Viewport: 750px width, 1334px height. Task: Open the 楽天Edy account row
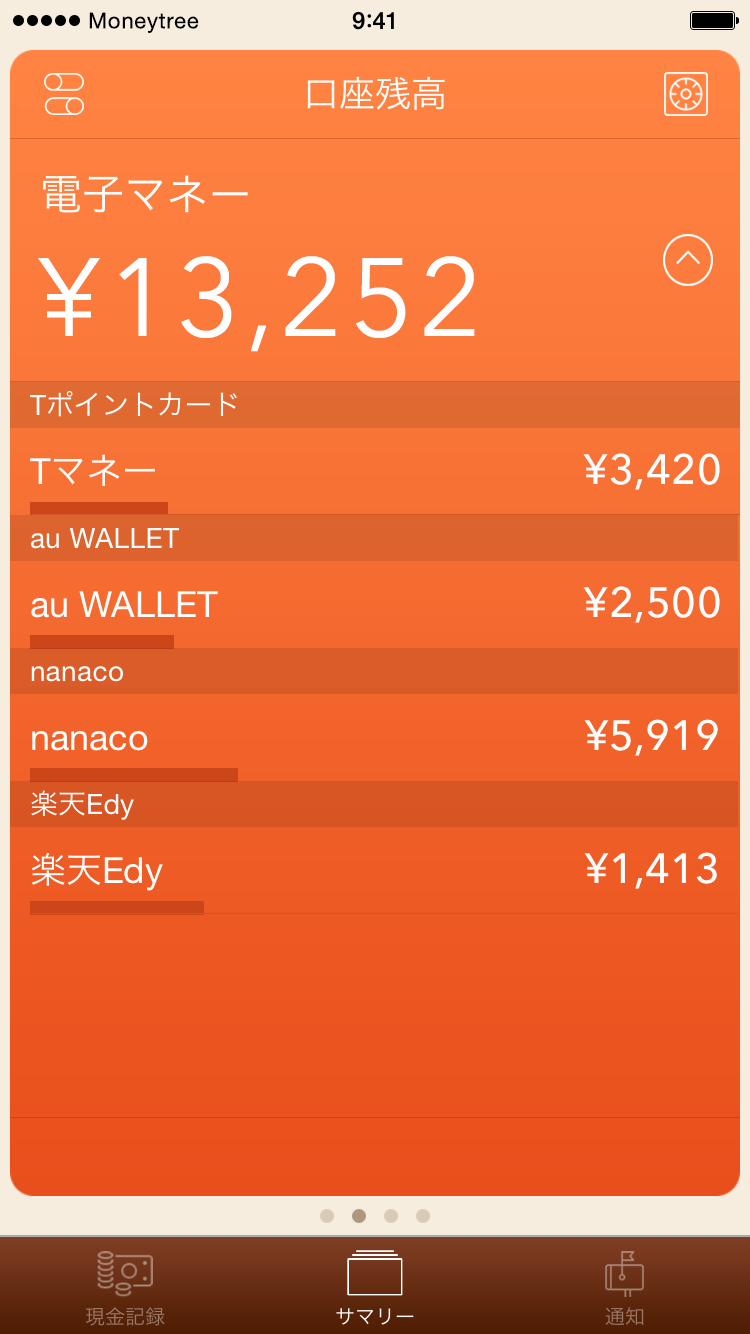pos(375,871)
